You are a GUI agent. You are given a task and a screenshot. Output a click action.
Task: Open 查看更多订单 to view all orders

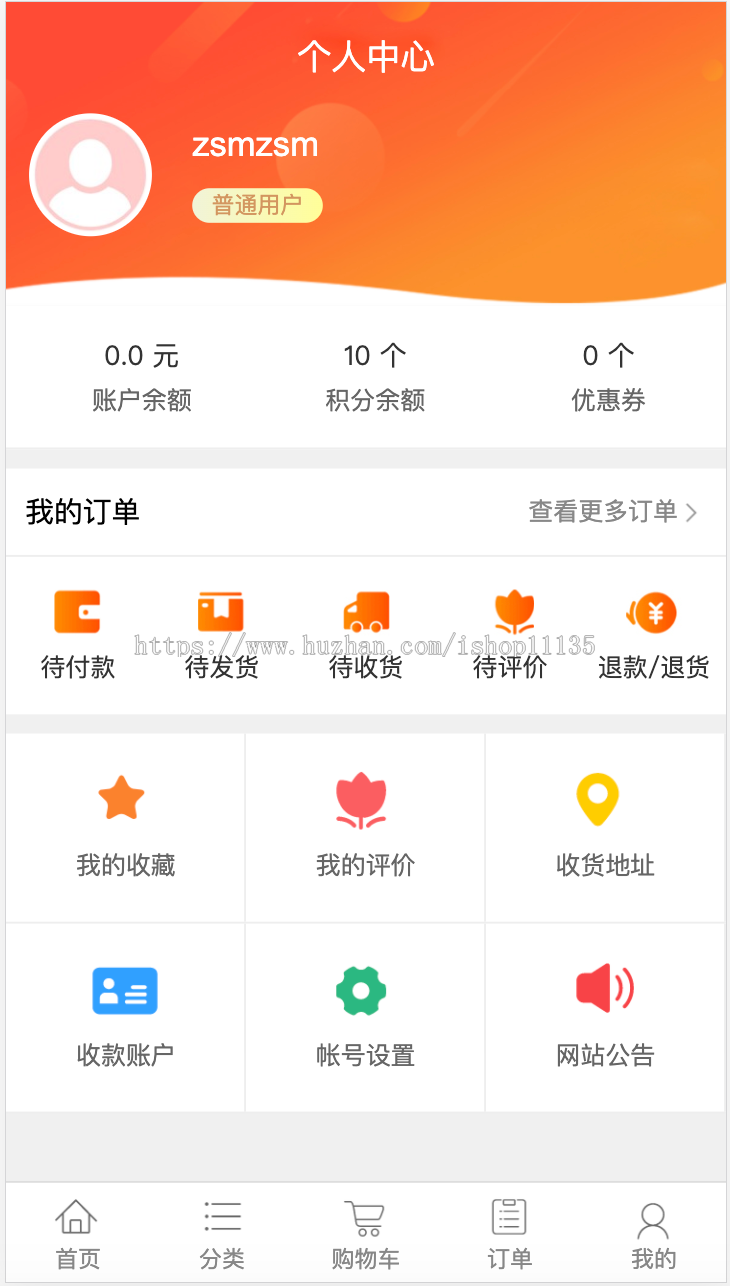612,512
